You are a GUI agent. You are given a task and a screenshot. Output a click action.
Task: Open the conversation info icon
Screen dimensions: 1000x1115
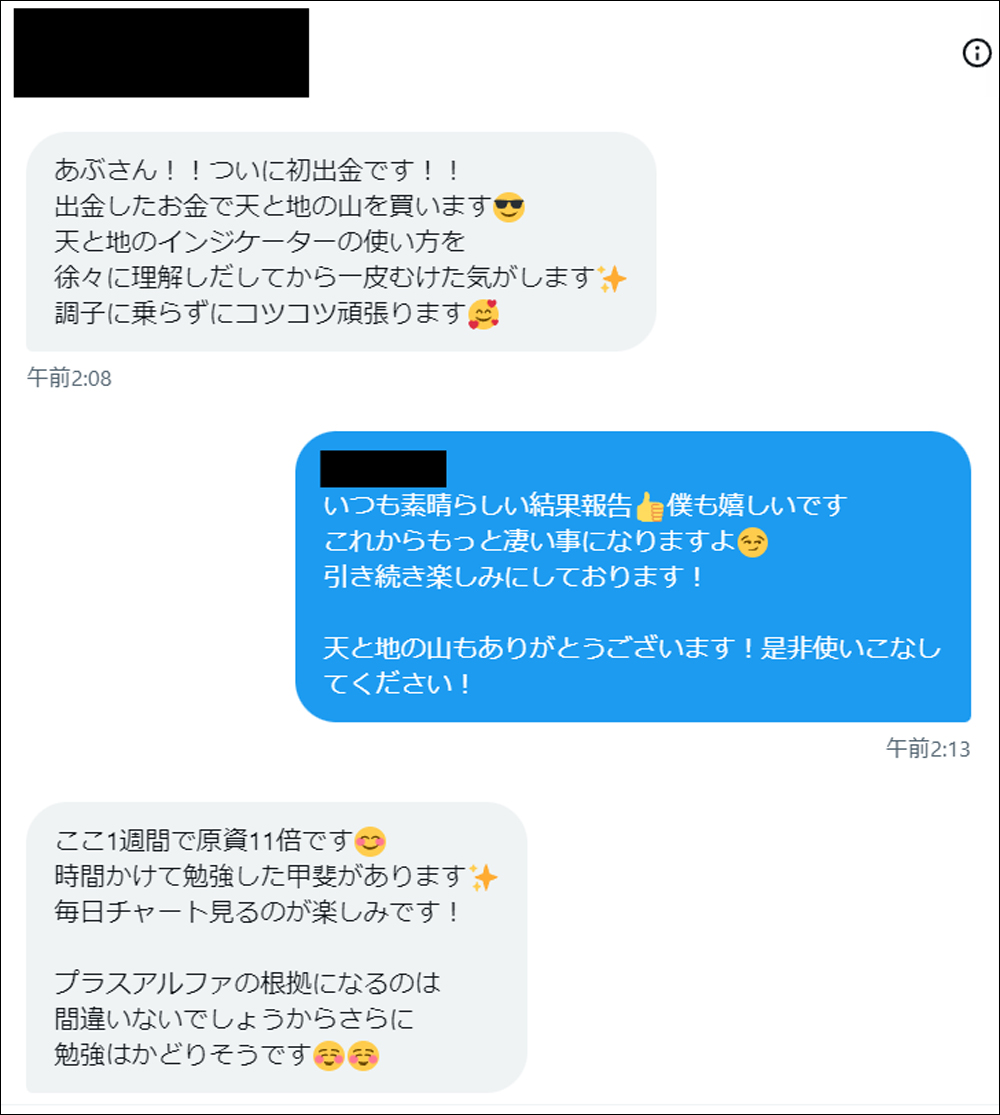tap(976, 53)
